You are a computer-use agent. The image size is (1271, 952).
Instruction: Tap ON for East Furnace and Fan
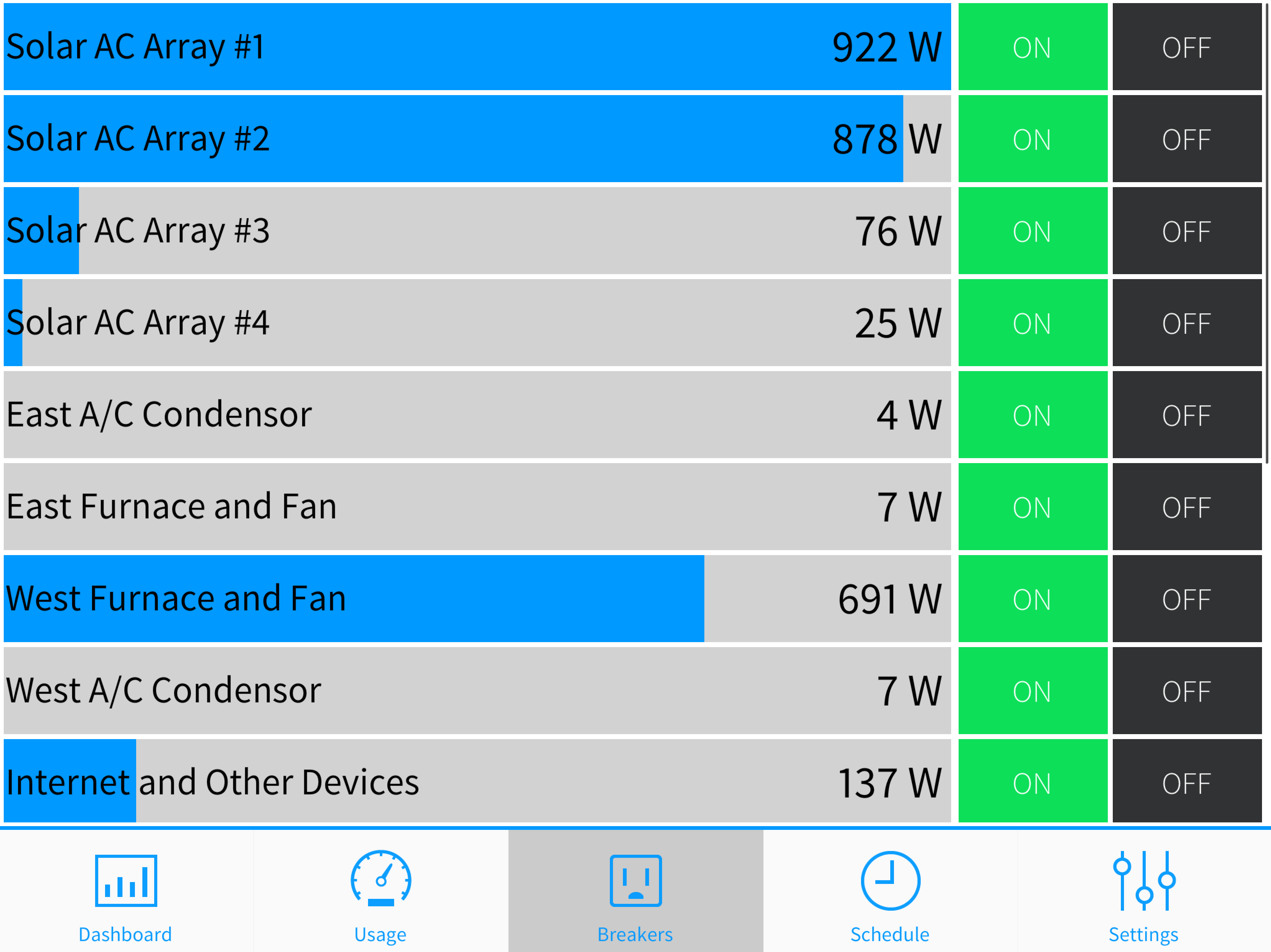(1033, 507)
